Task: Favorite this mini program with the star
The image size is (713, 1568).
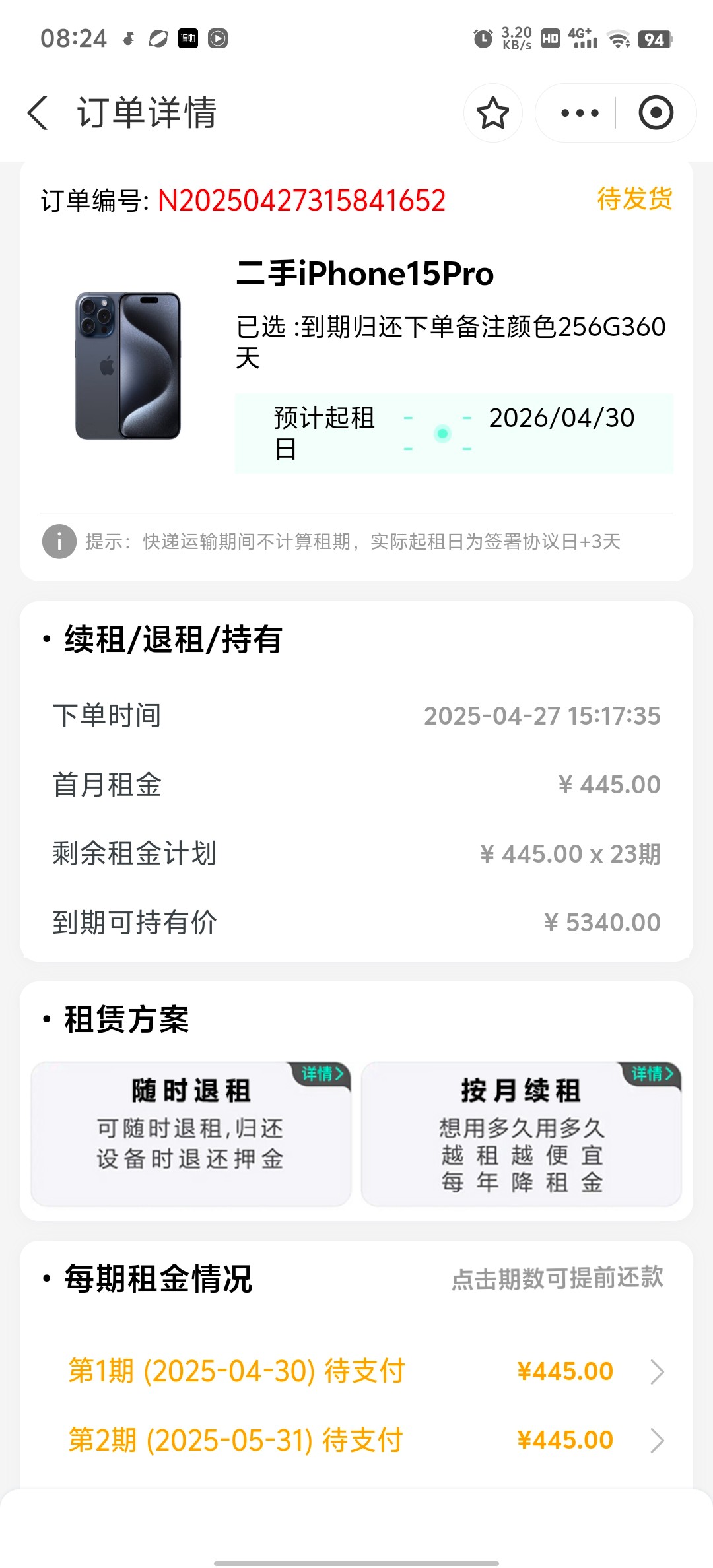Action: click(492, 113)
